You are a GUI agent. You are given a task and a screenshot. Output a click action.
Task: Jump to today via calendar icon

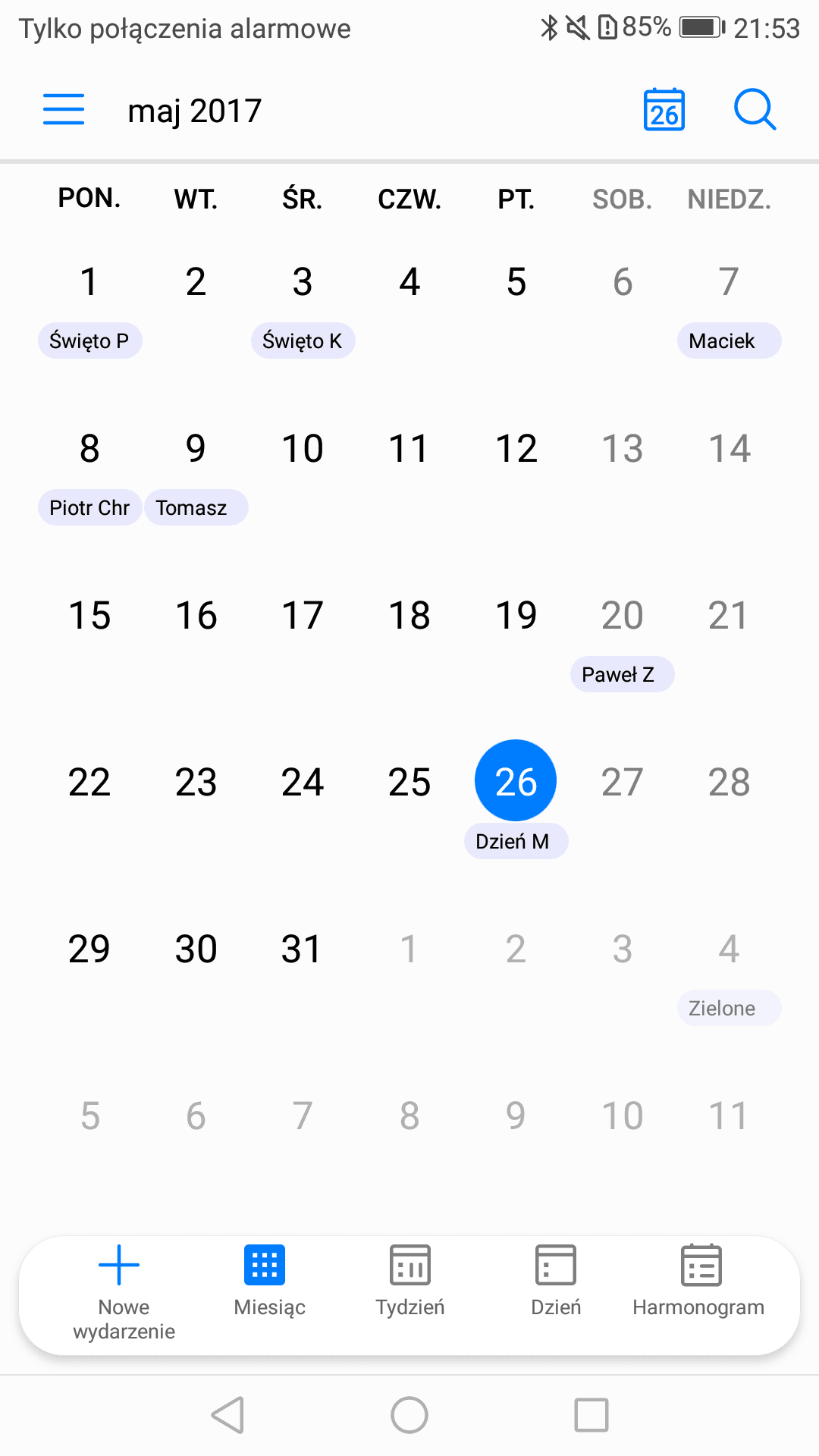pos(664,110)
